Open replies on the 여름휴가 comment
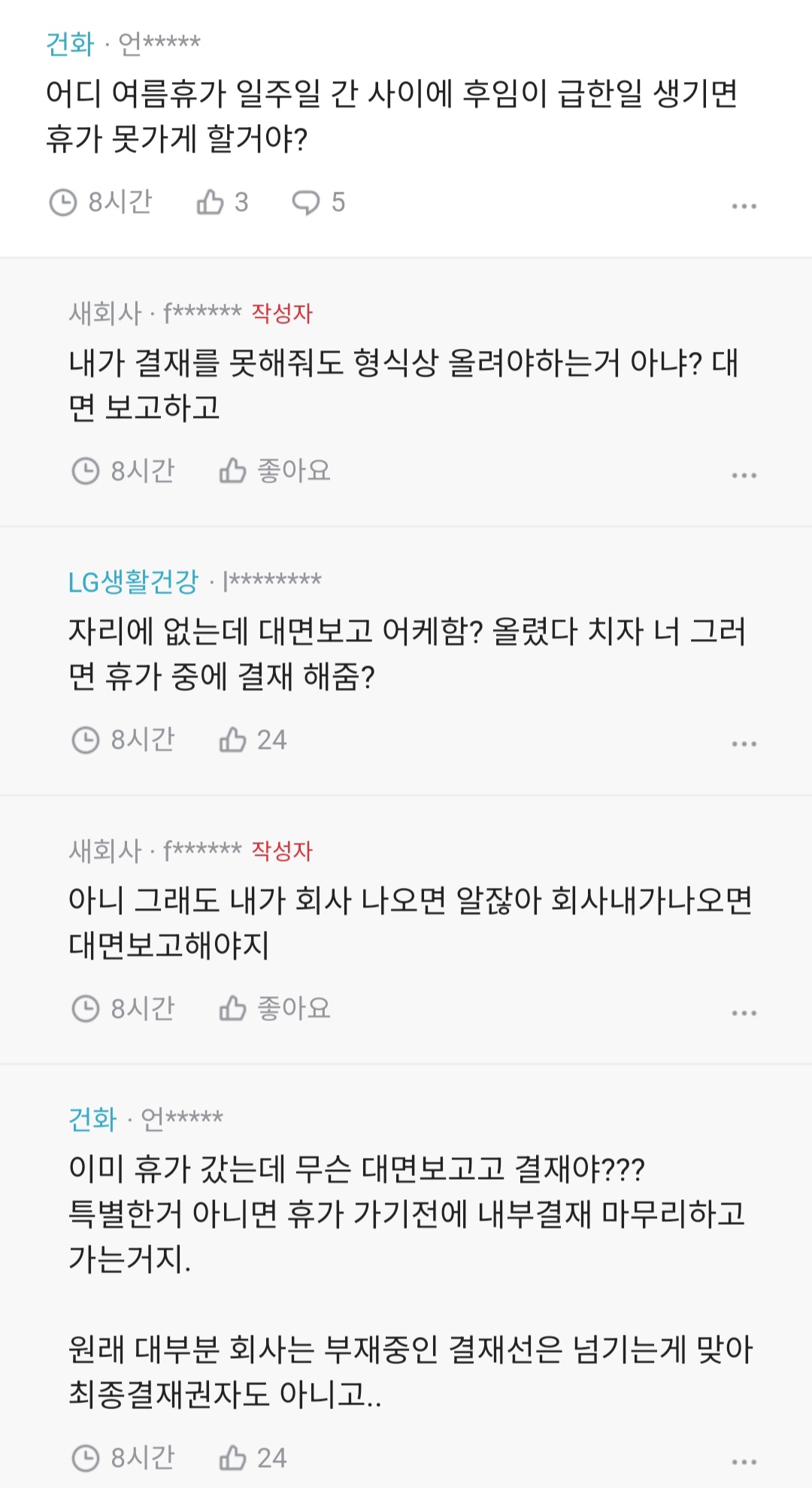Screen dimensions: 812x1488 point(318,202)
